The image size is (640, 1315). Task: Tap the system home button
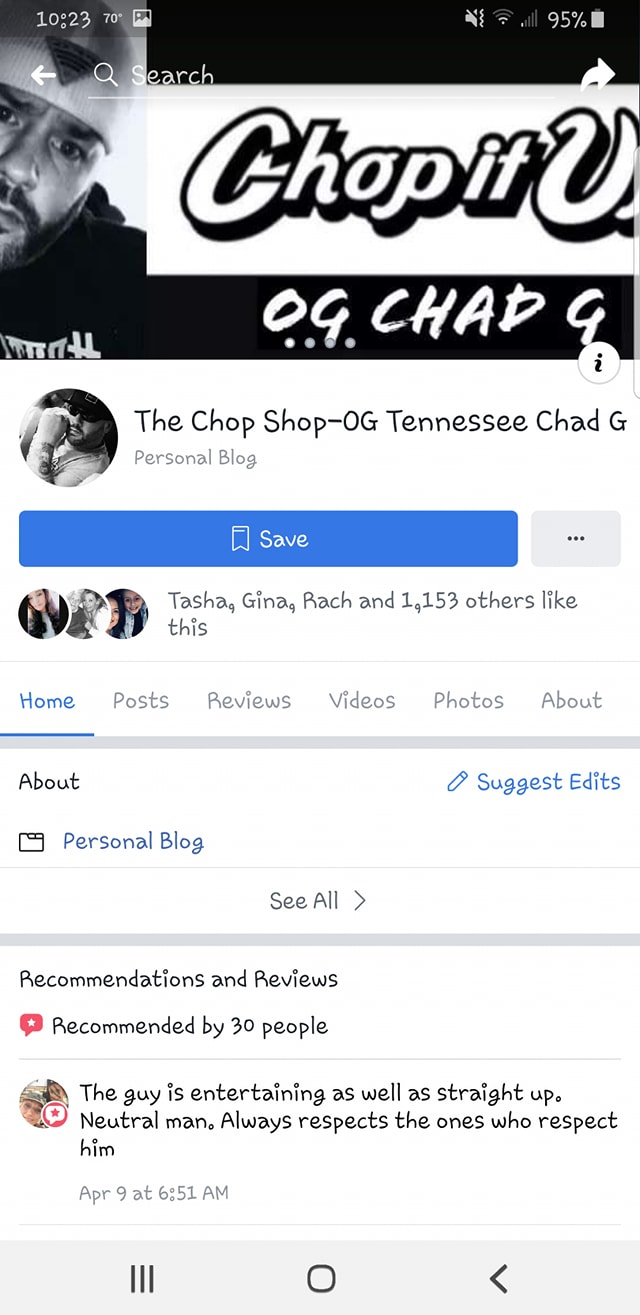coord(321,1278)
